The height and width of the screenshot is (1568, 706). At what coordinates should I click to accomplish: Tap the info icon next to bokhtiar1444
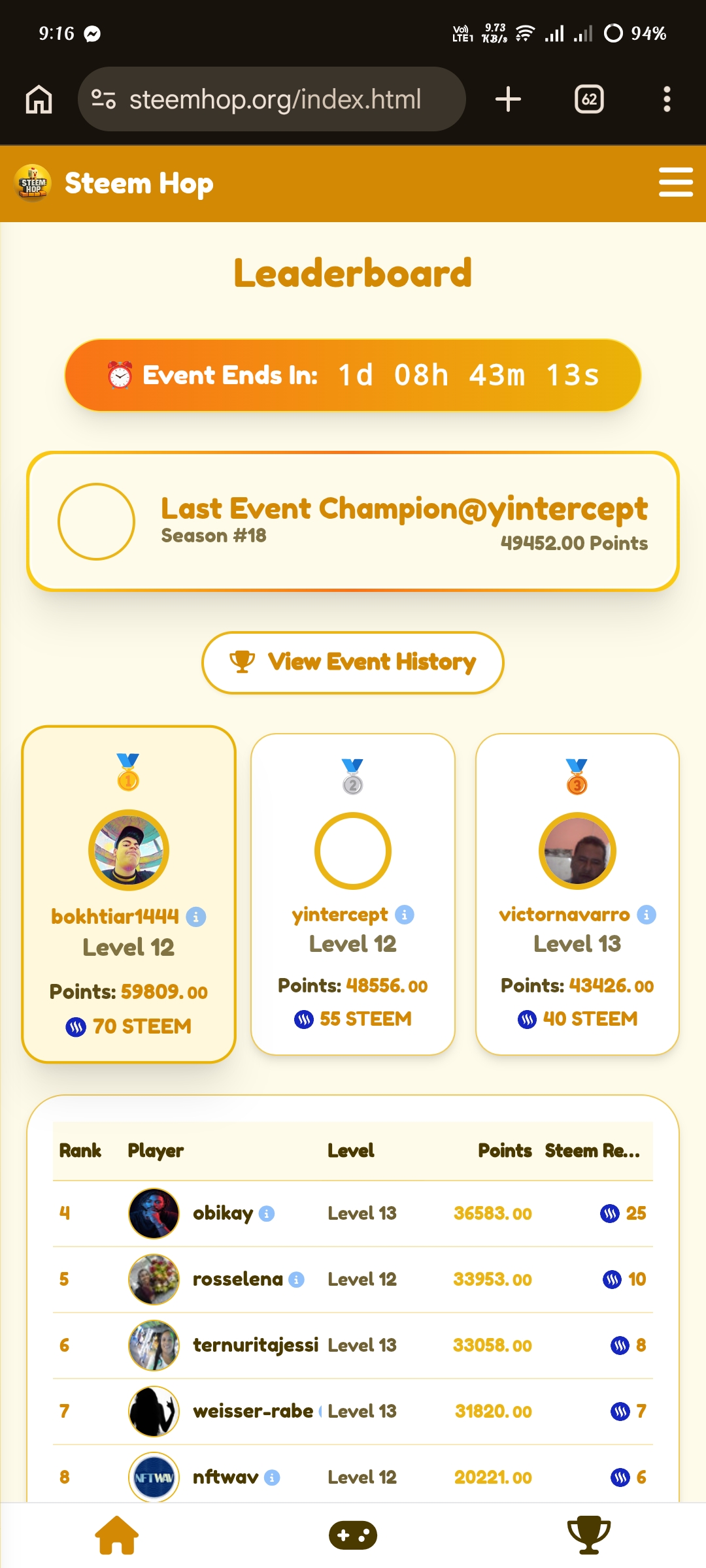click(196, 917)
